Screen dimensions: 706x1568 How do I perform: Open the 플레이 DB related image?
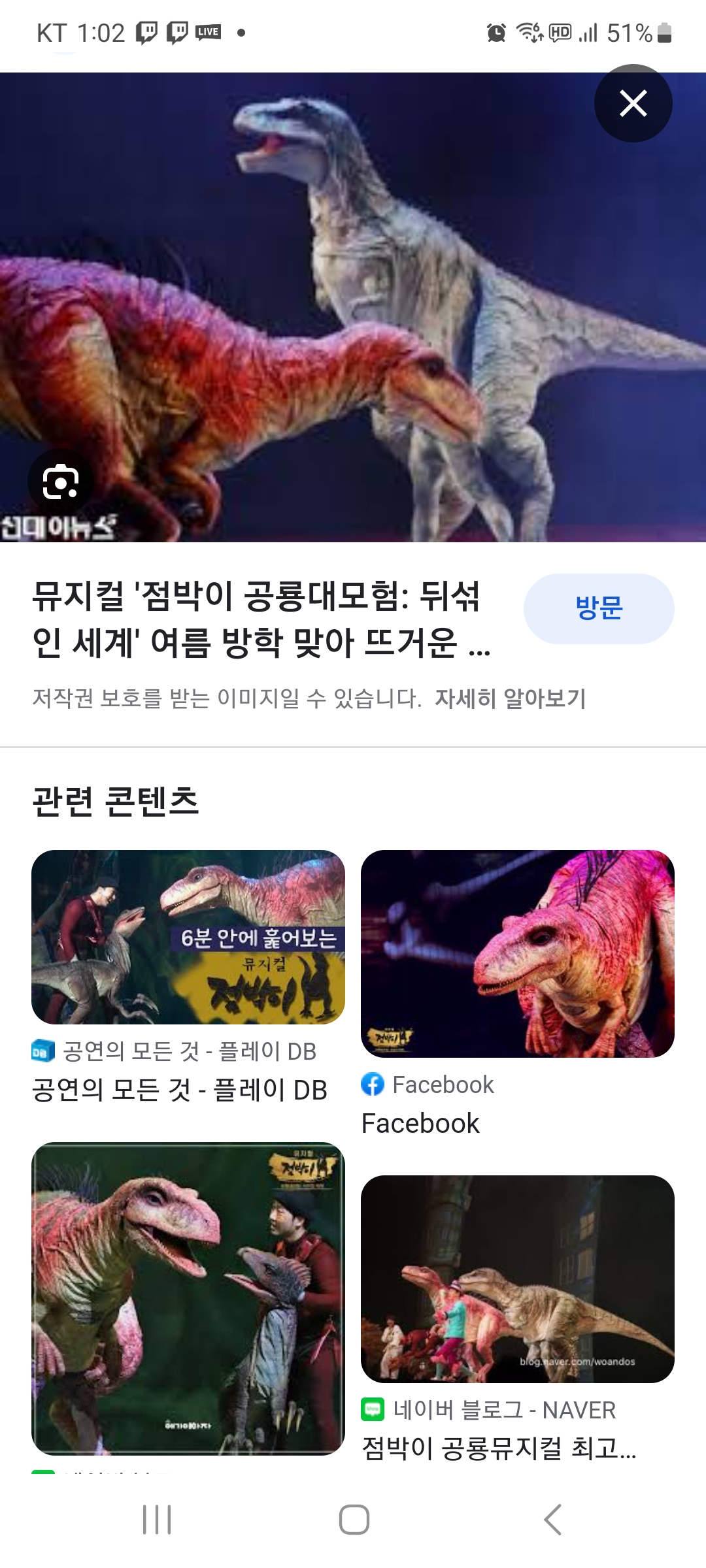coord(188,937)
